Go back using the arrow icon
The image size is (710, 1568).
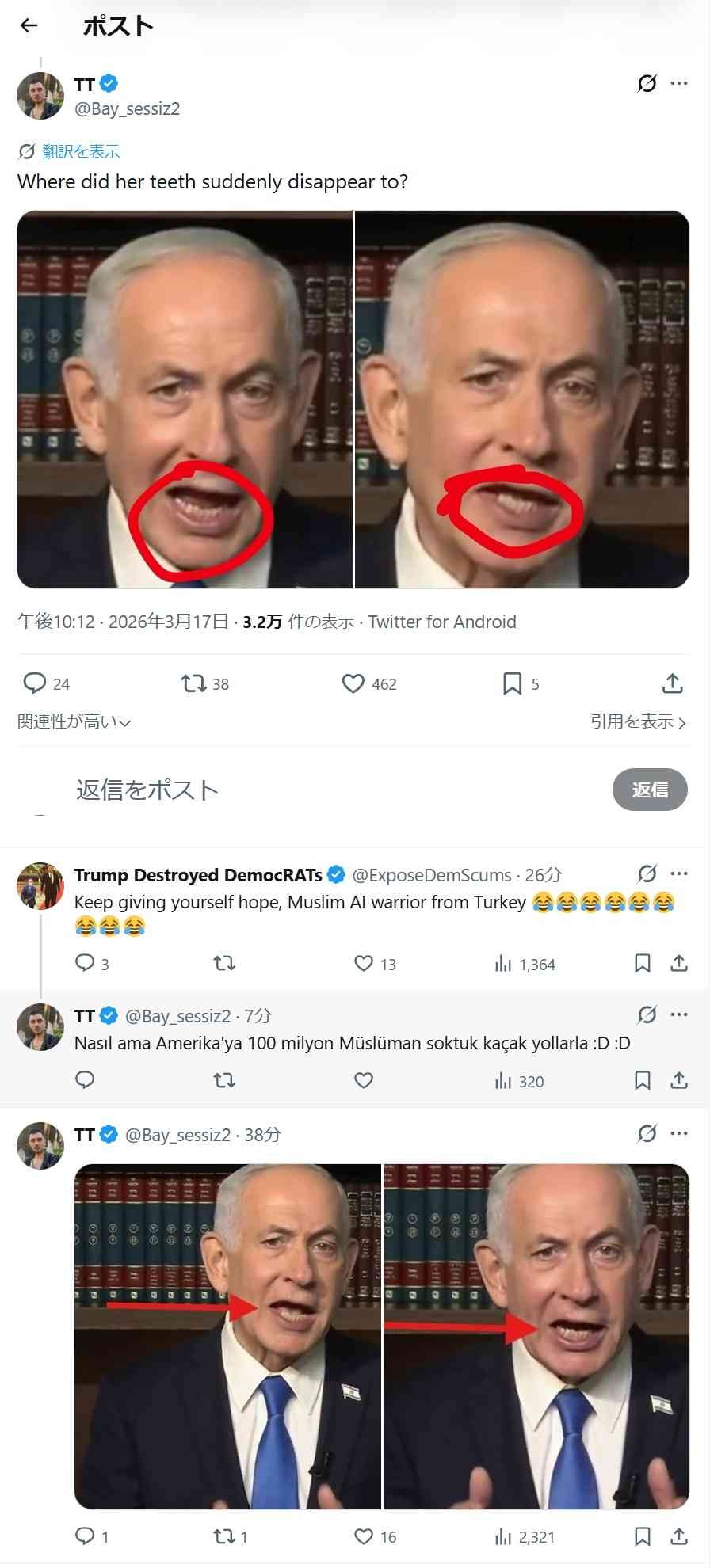(x=29, y=26)
